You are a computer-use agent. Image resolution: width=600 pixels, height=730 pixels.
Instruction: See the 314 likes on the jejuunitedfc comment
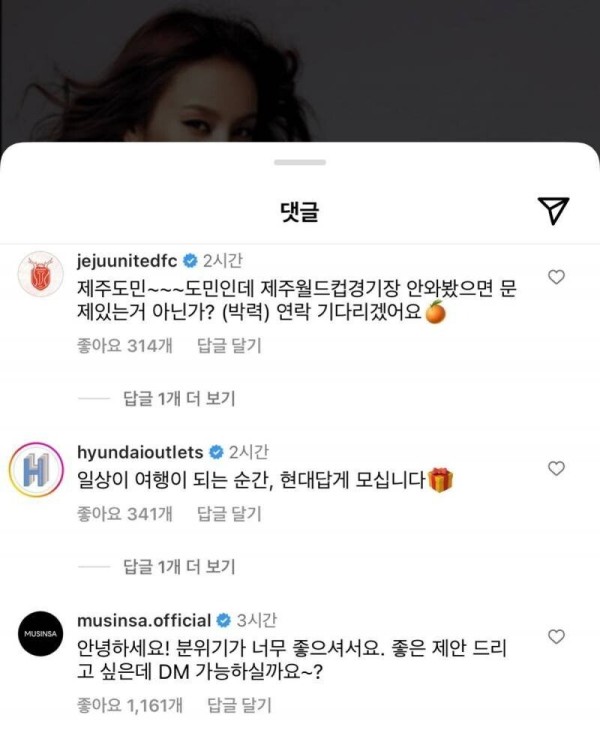pos(124,346)
